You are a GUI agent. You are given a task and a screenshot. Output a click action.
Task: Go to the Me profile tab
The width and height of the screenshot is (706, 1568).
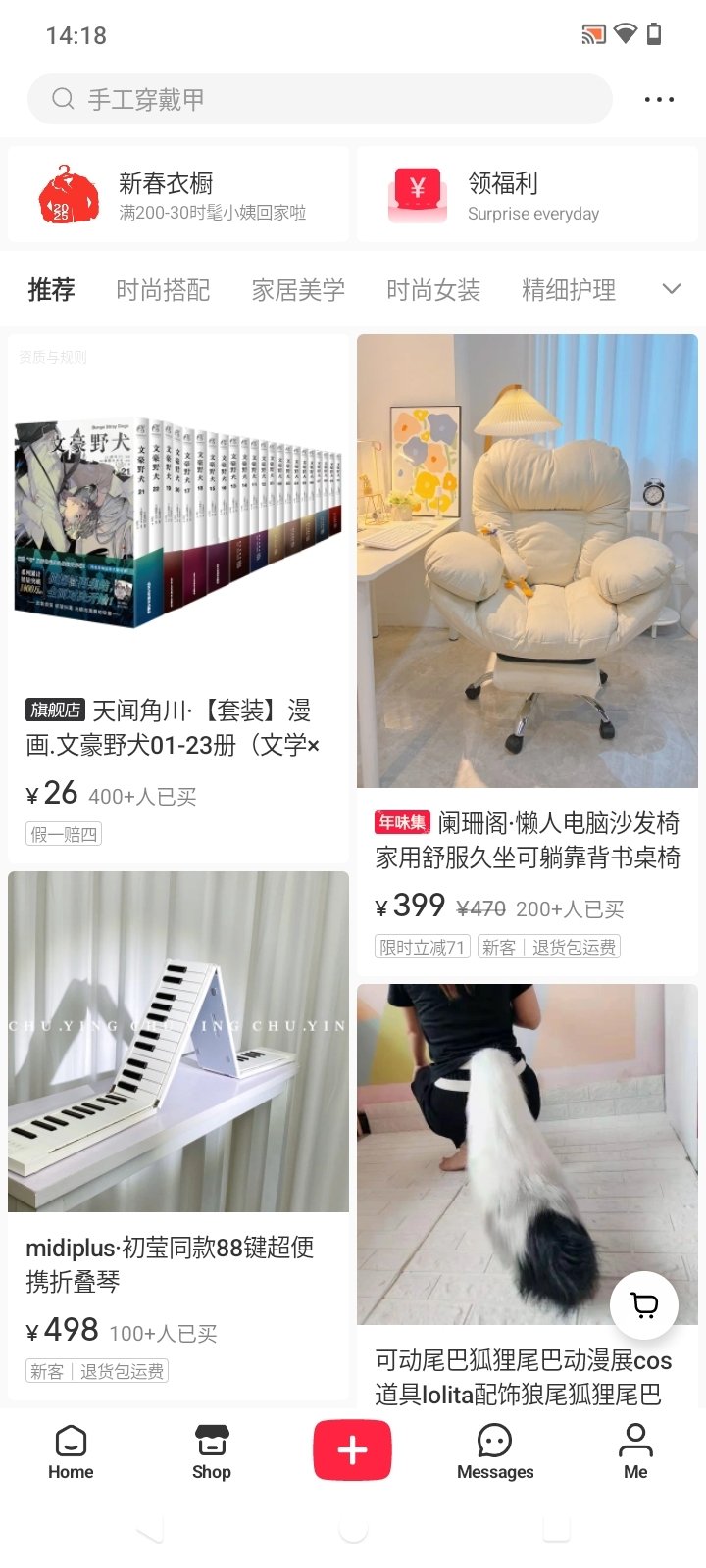[x=635, y=1451]
